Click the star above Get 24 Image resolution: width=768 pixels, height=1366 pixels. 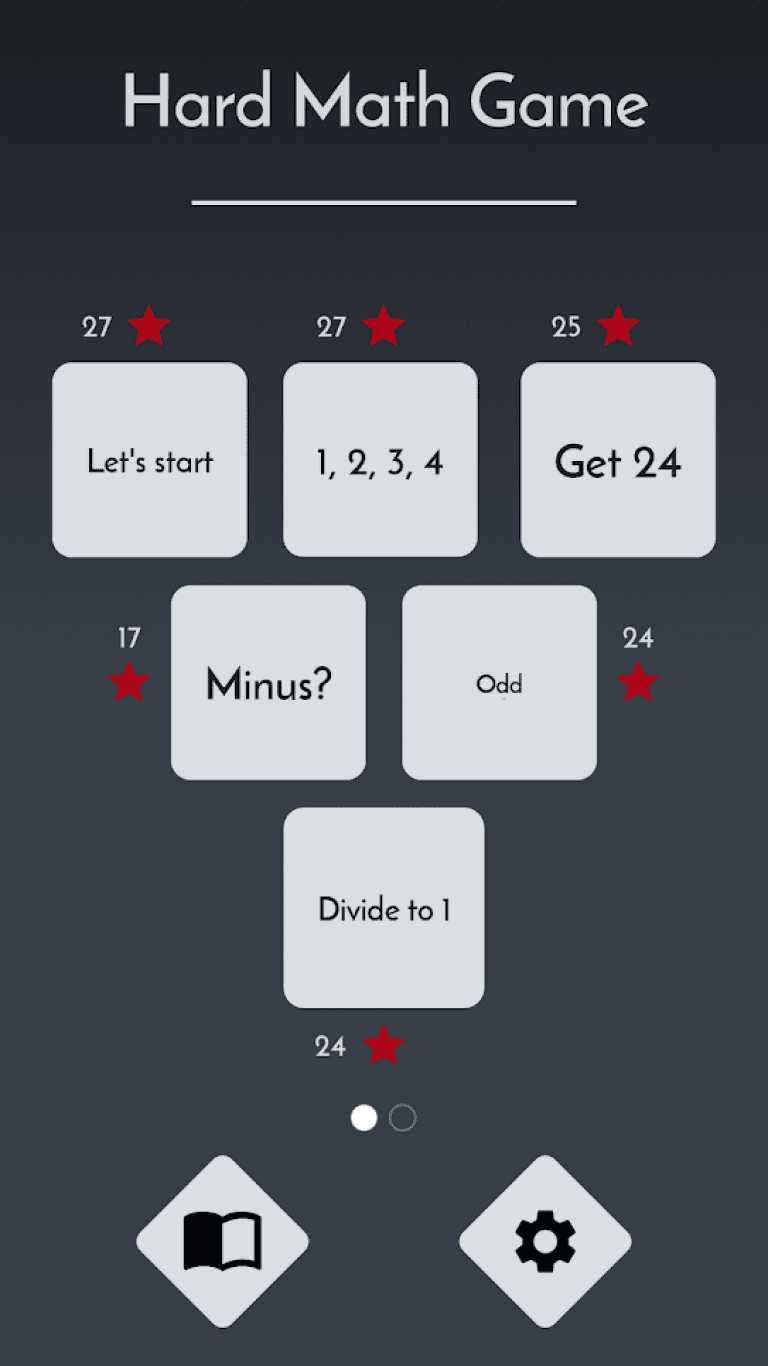[618, 326]
